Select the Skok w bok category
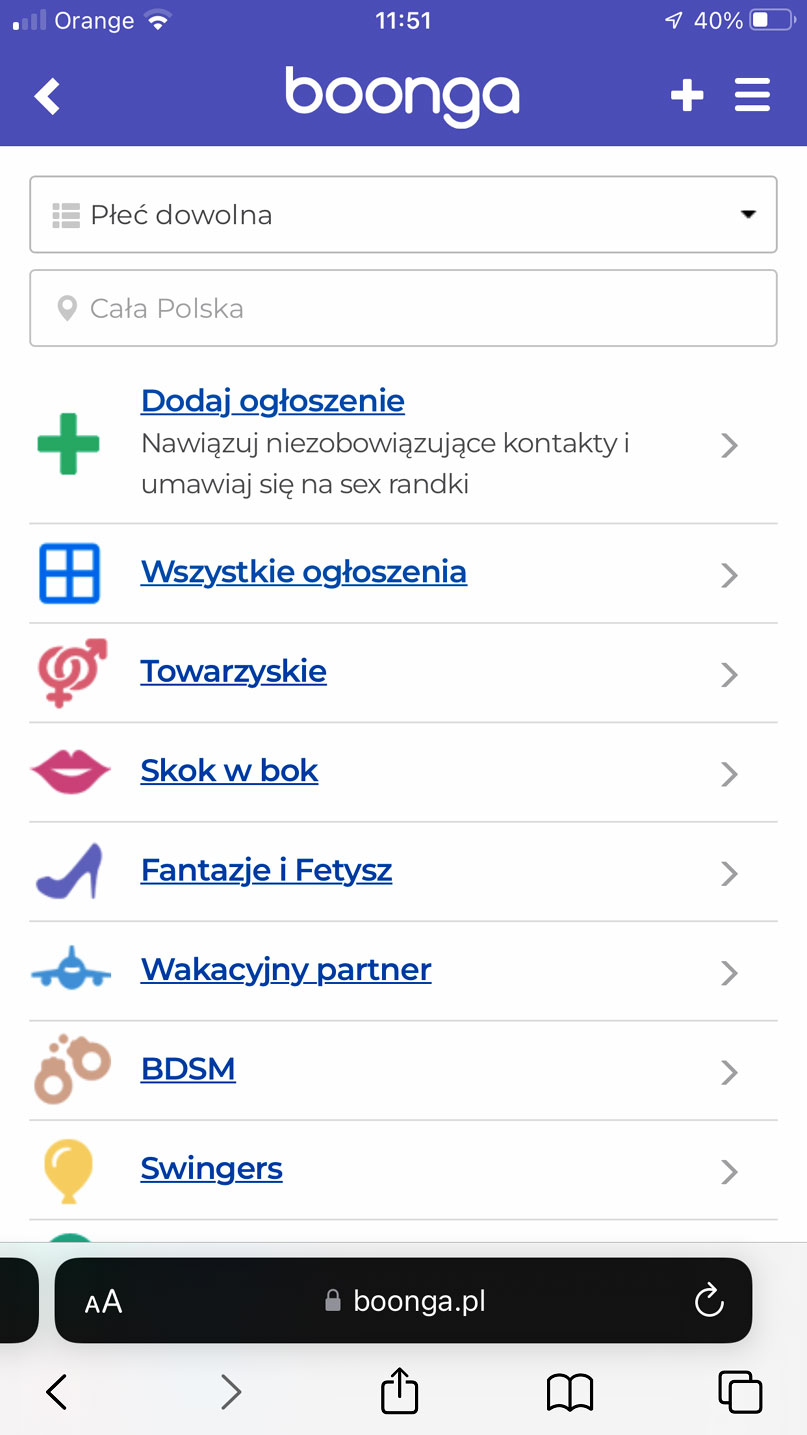 (x=229, y=771)
